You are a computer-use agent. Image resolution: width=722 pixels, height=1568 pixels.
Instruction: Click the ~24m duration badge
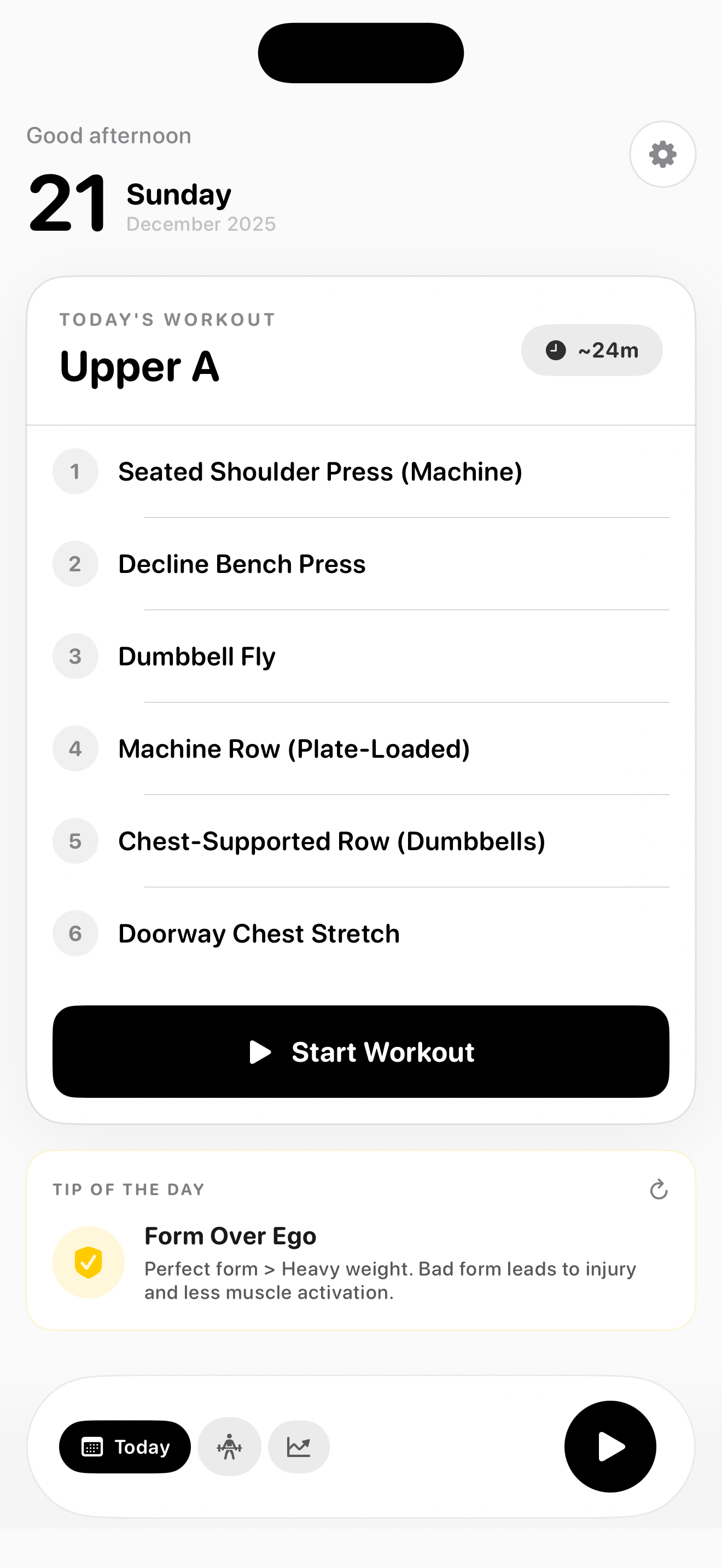[x=591, y=350]
